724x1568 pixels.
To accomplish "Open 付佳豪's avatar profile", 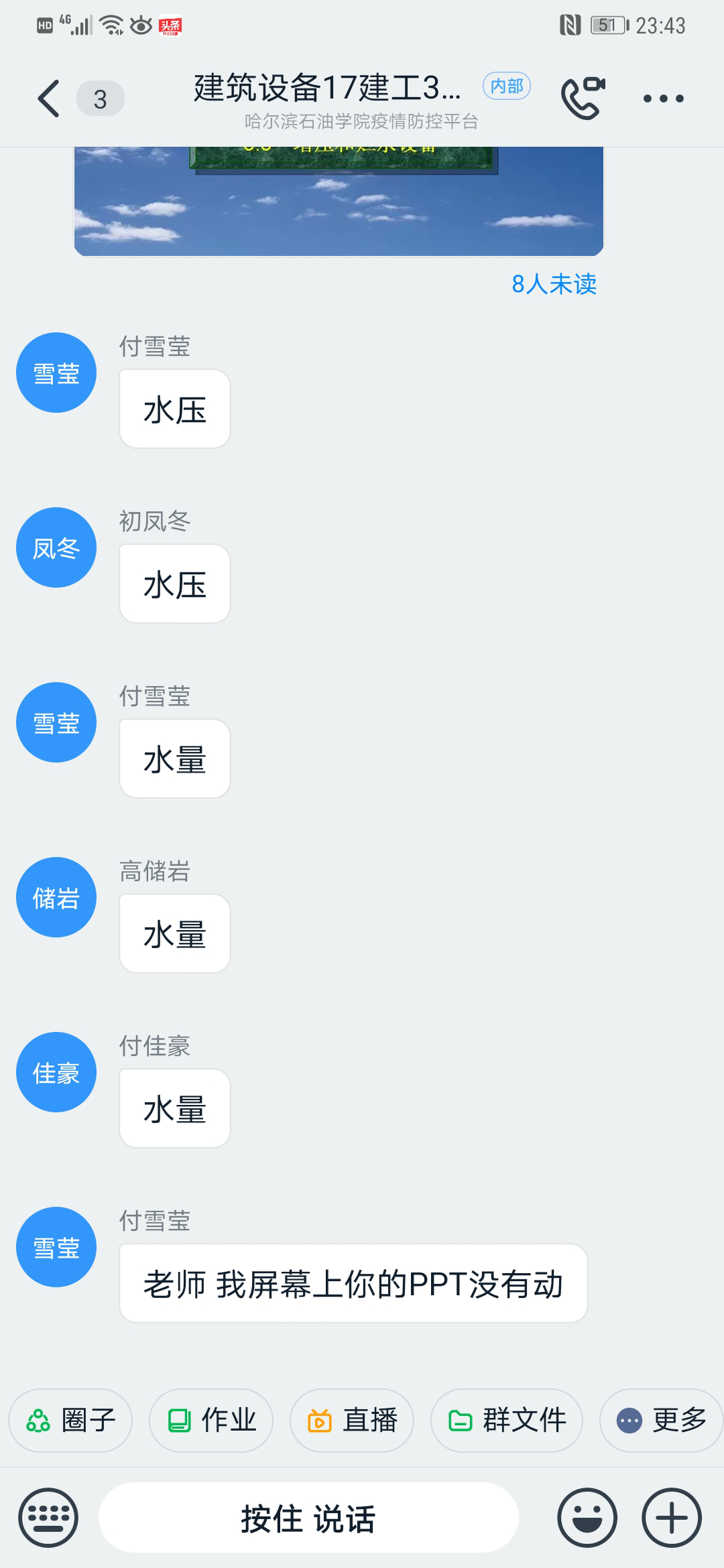I will (x=56, y=1072).
